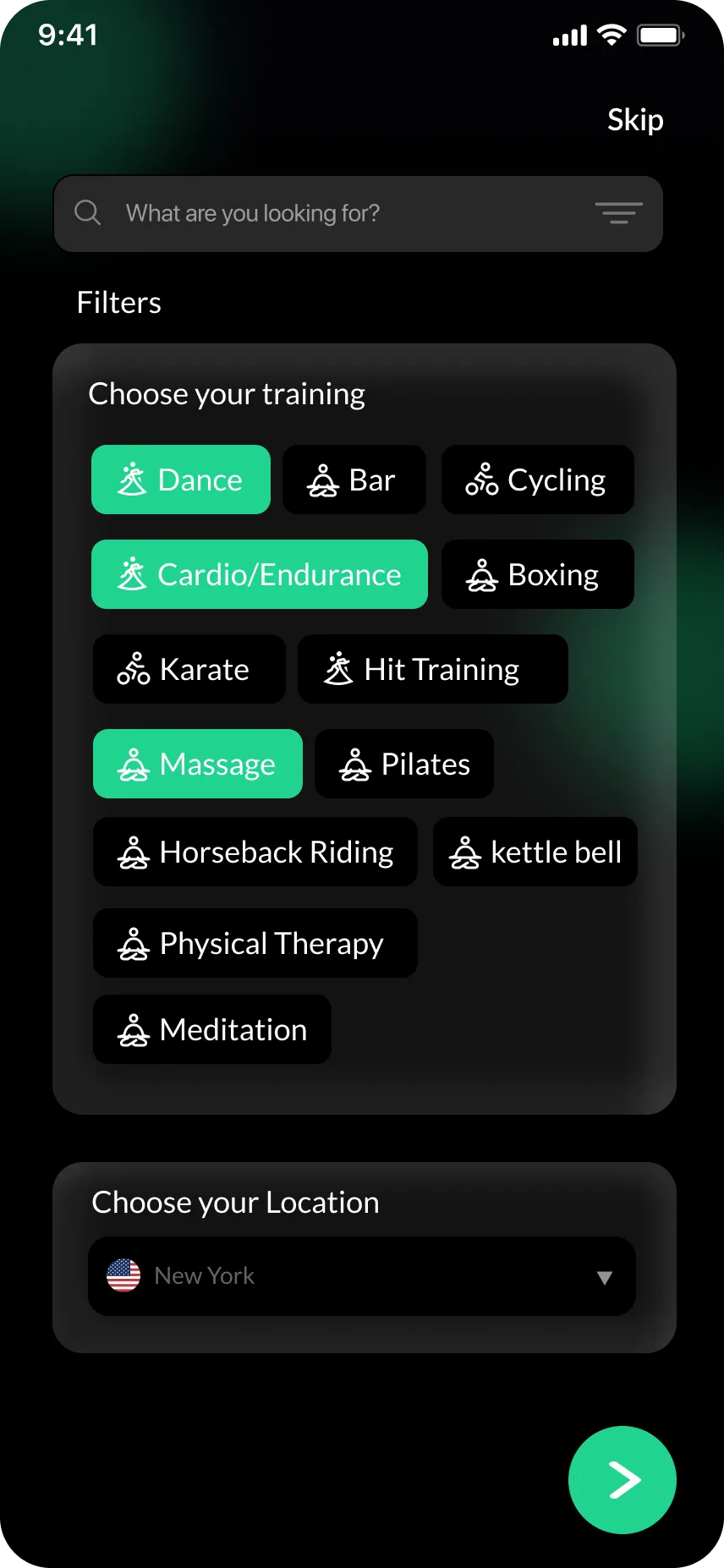Select the Karate training option
This screenshot has width=724, height=1568.
pos(189,669)
